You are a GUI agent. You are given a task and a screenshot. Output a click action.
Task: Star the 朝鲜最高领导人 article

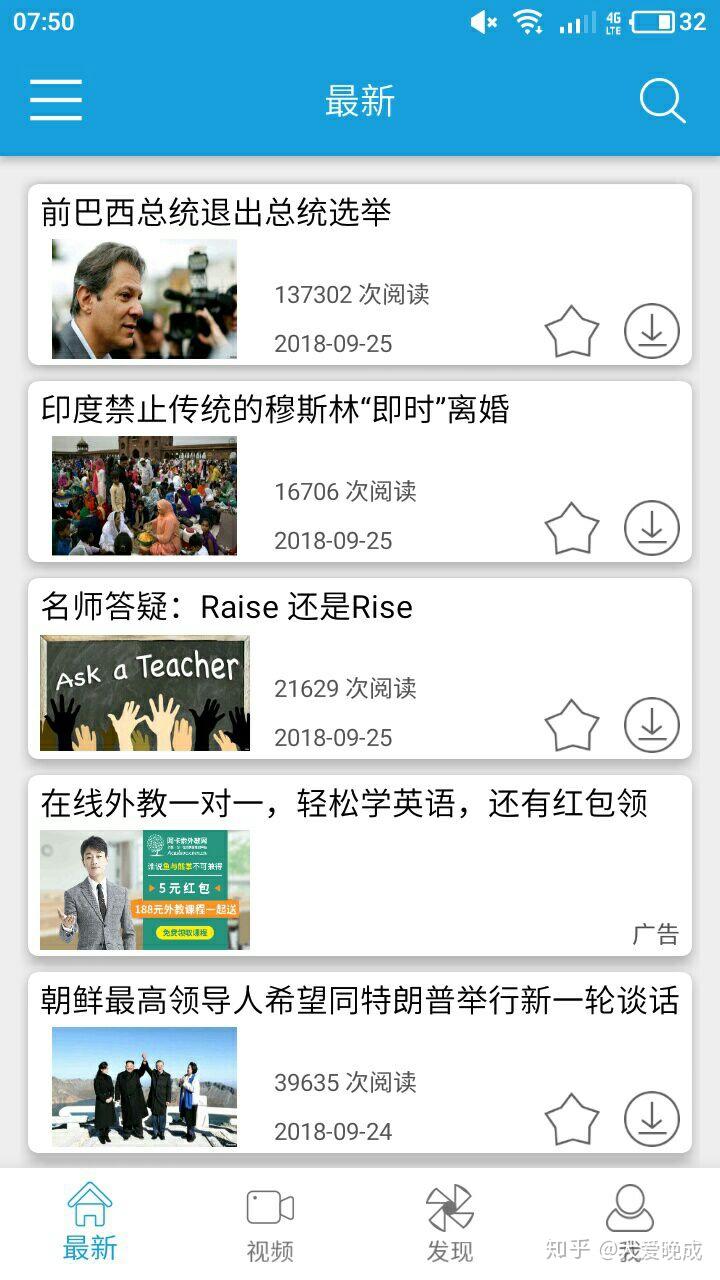coord(572,1120)
